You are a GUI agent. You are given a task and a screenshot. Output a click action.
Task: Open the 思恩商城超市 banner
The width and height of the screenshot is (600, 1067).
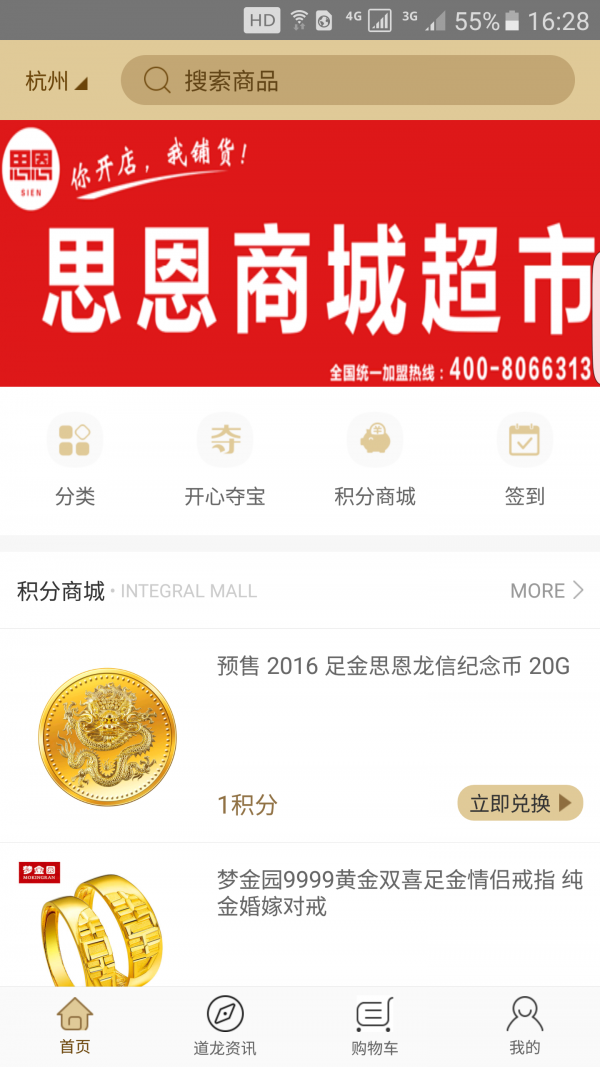(300, 253)
